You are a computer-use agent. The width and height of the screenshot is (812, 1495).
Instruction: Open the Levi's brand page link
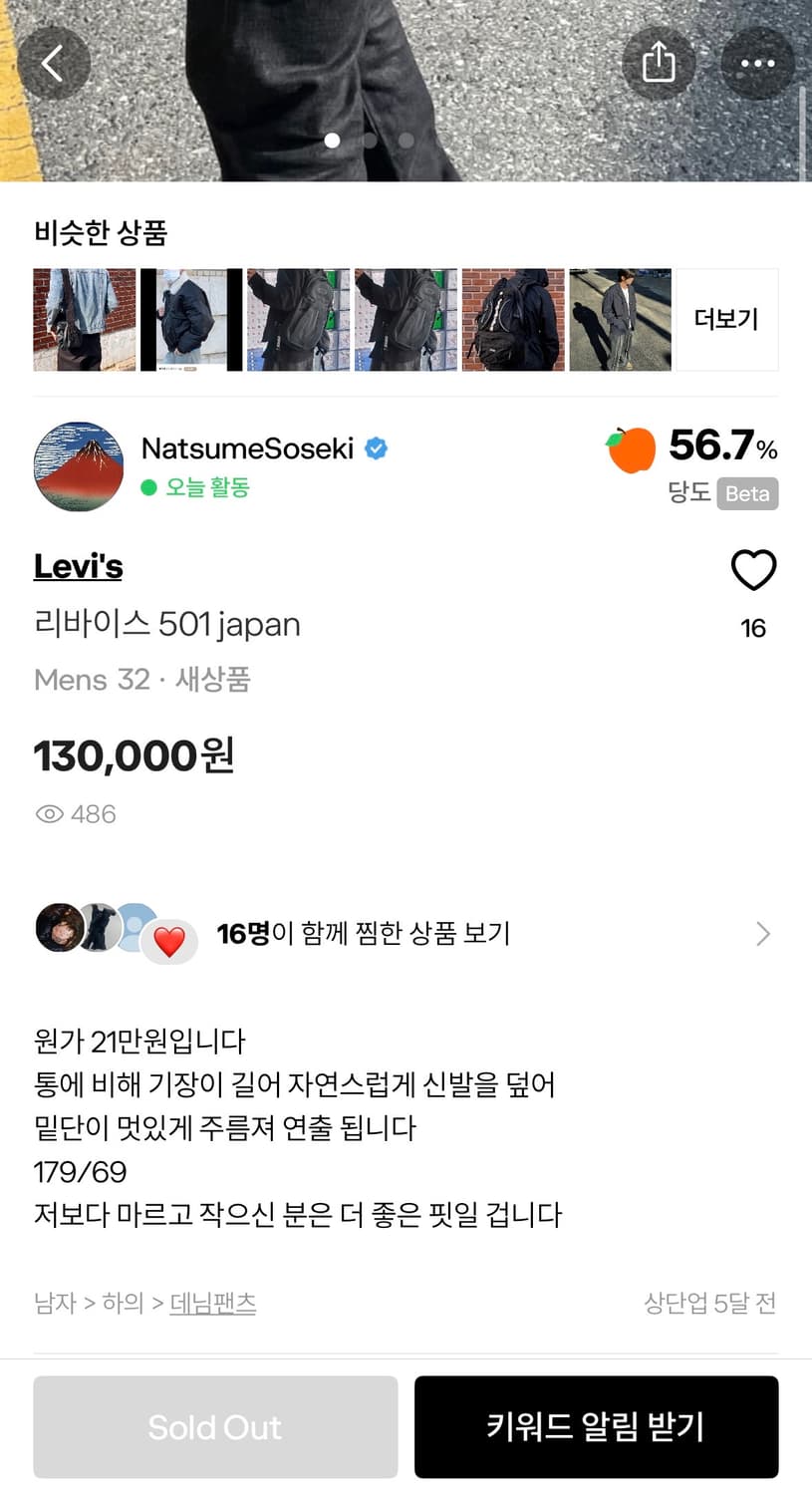(77, 565)
